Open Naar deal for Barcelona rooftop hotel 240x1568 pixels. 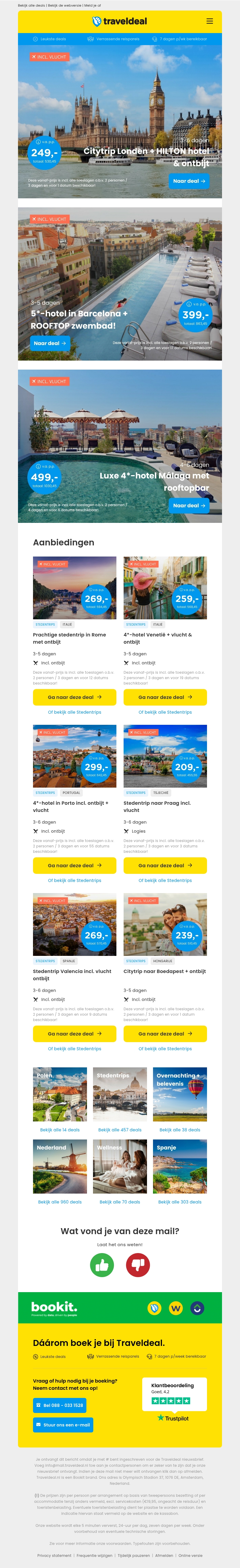pyautogui.click(x=50, y=343)
